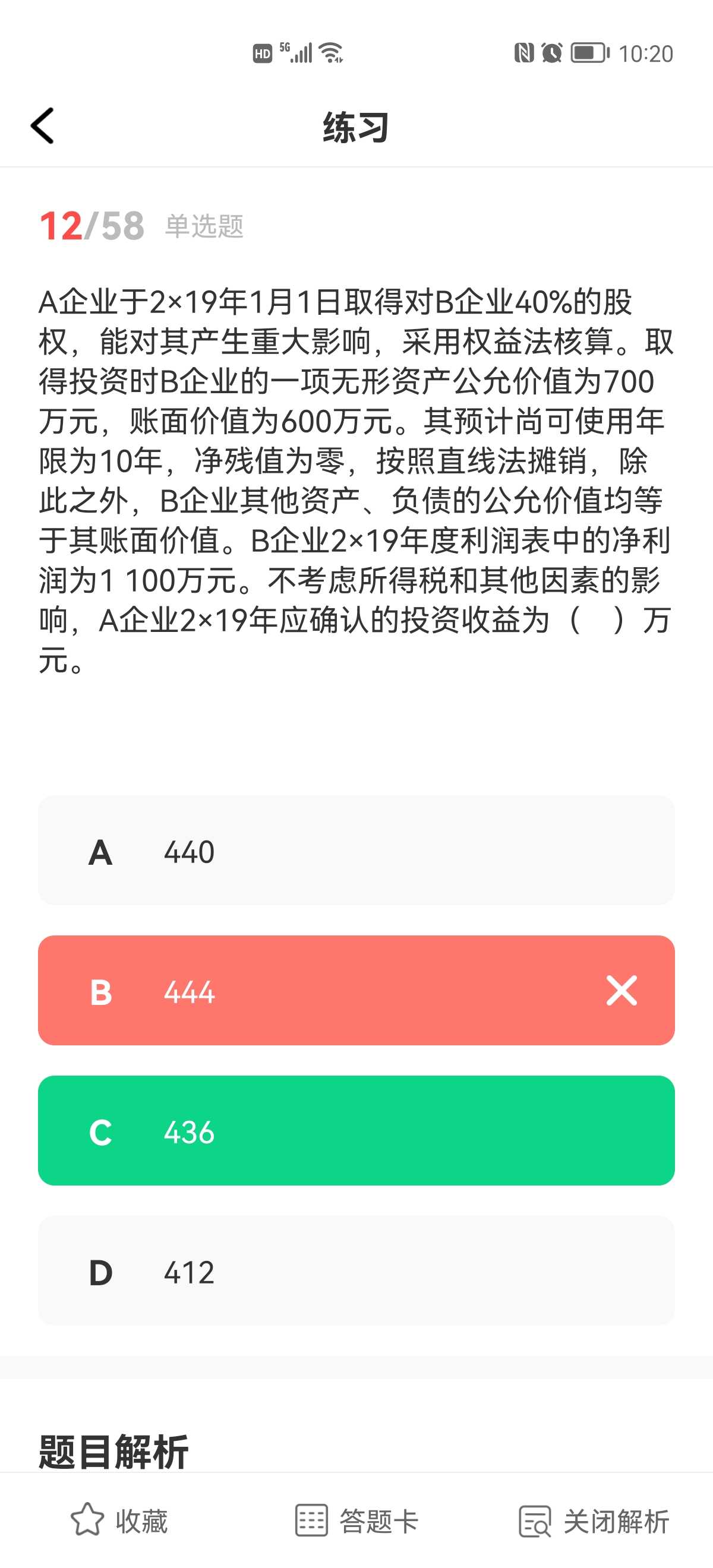Open the 答题卡 answer sheet
The height and width of the screenshot is (1568, 713).
coord(357,1520)
